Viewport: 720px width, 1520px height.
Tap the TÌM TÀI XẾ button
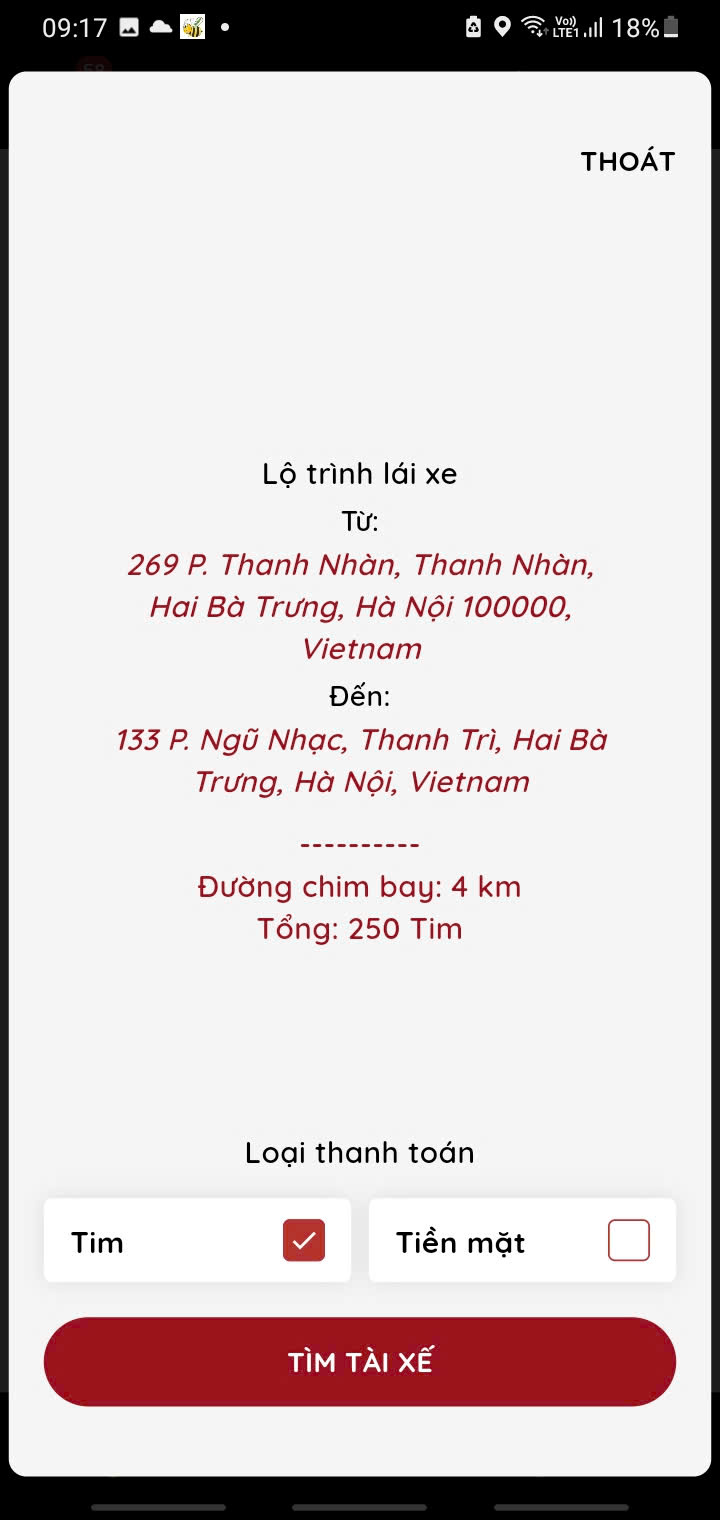(360, 1362)
